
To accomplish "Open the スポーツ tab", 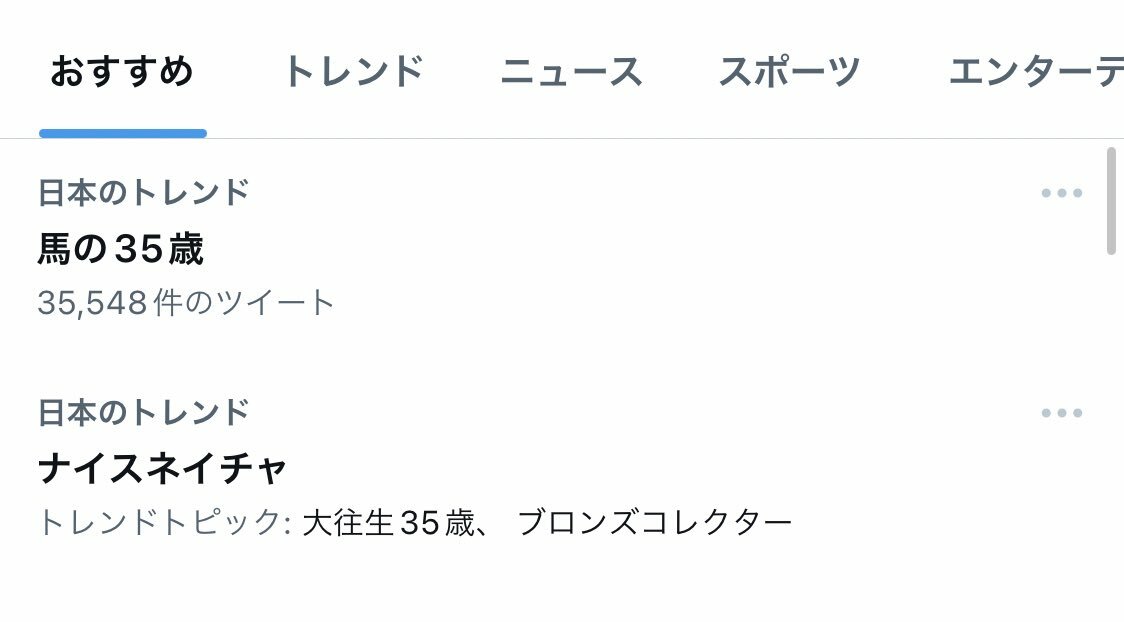I will coord(789,72).
